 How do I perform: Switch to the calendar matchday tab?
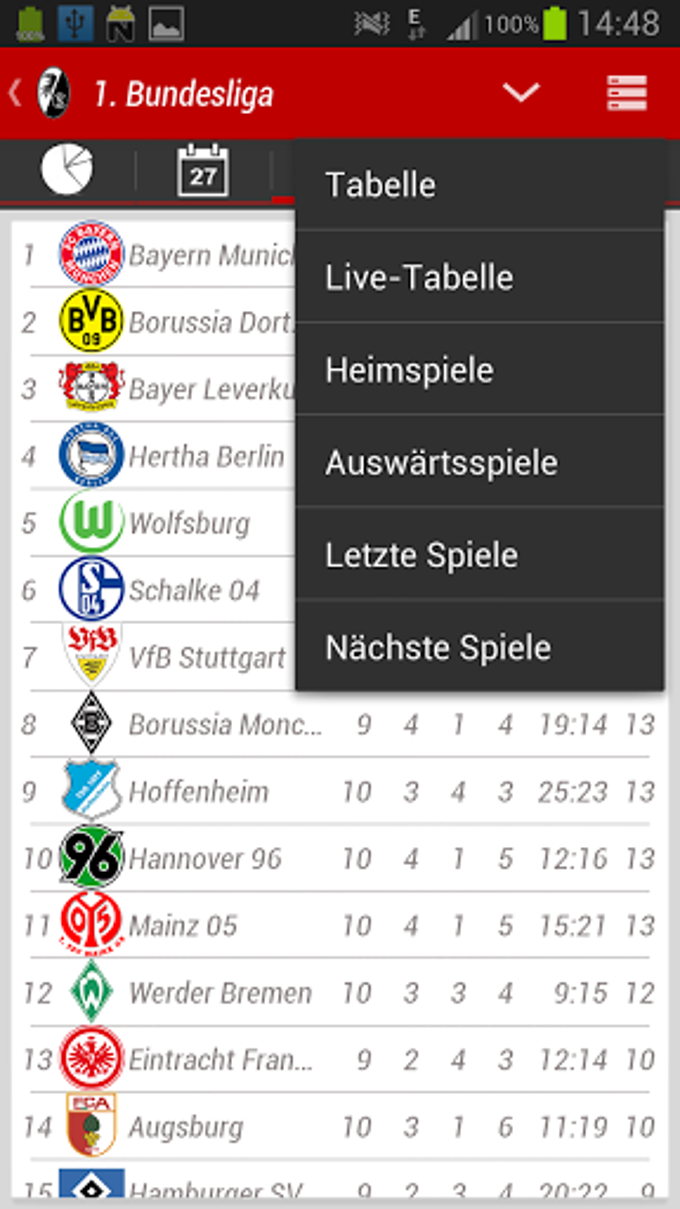pyautogui.click(x=203, y=170)
